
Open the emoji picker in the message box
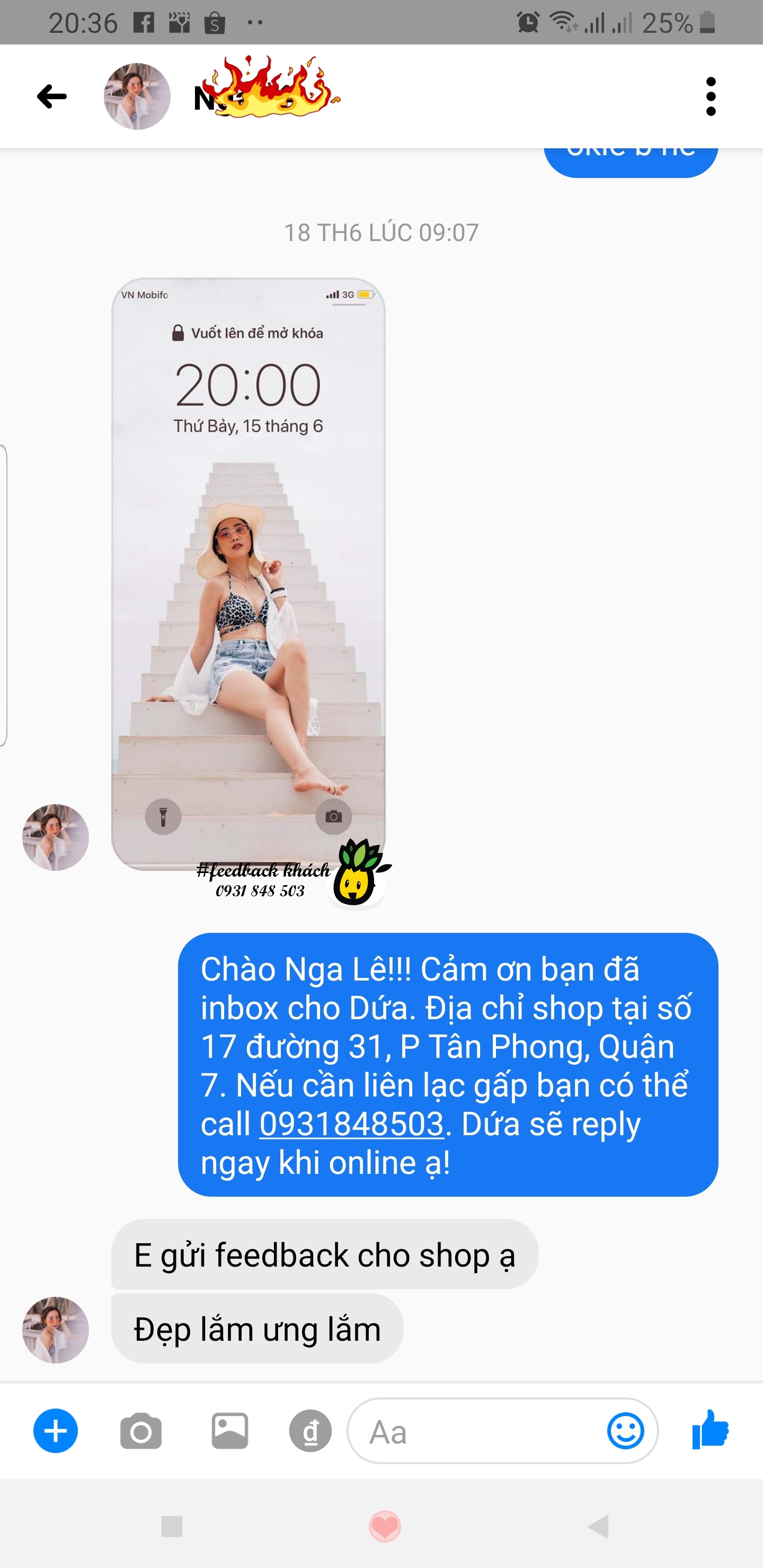625,1430
